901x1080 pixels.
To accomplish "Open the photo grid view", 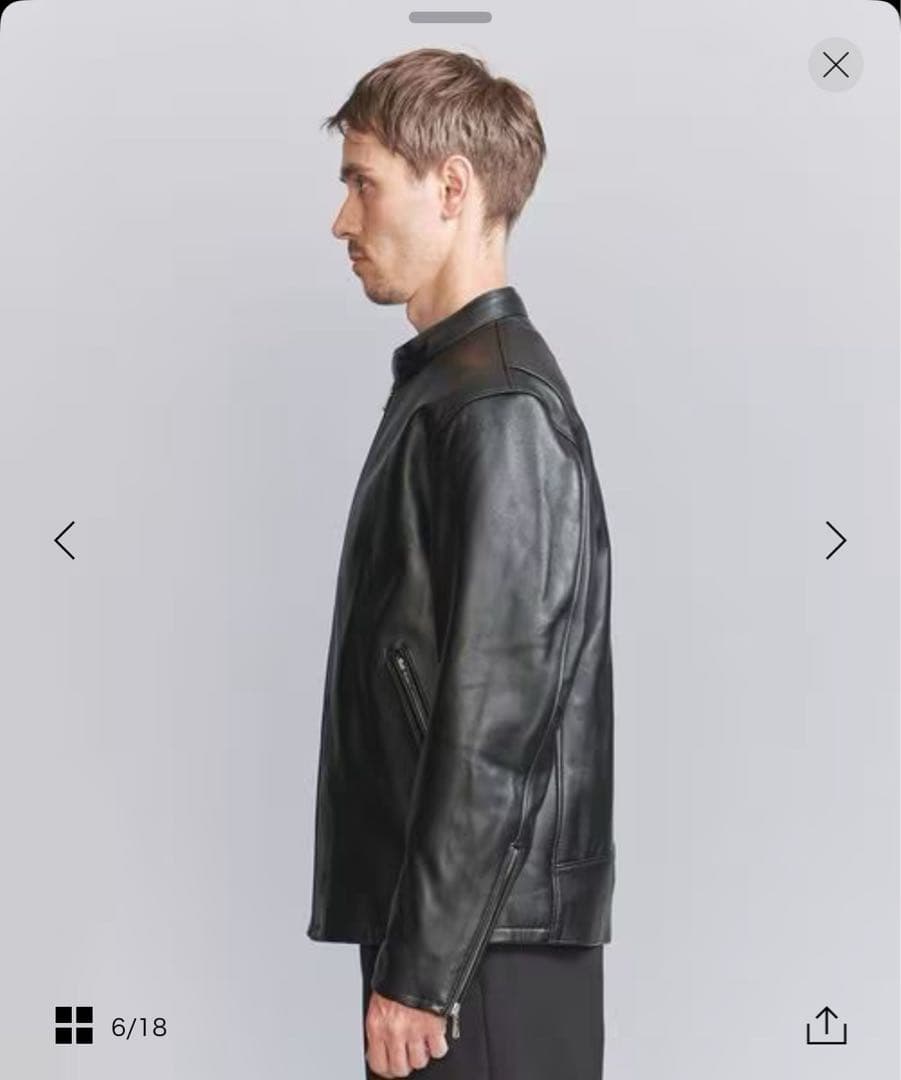I will pyautogui.click(x=74, y=1026).
